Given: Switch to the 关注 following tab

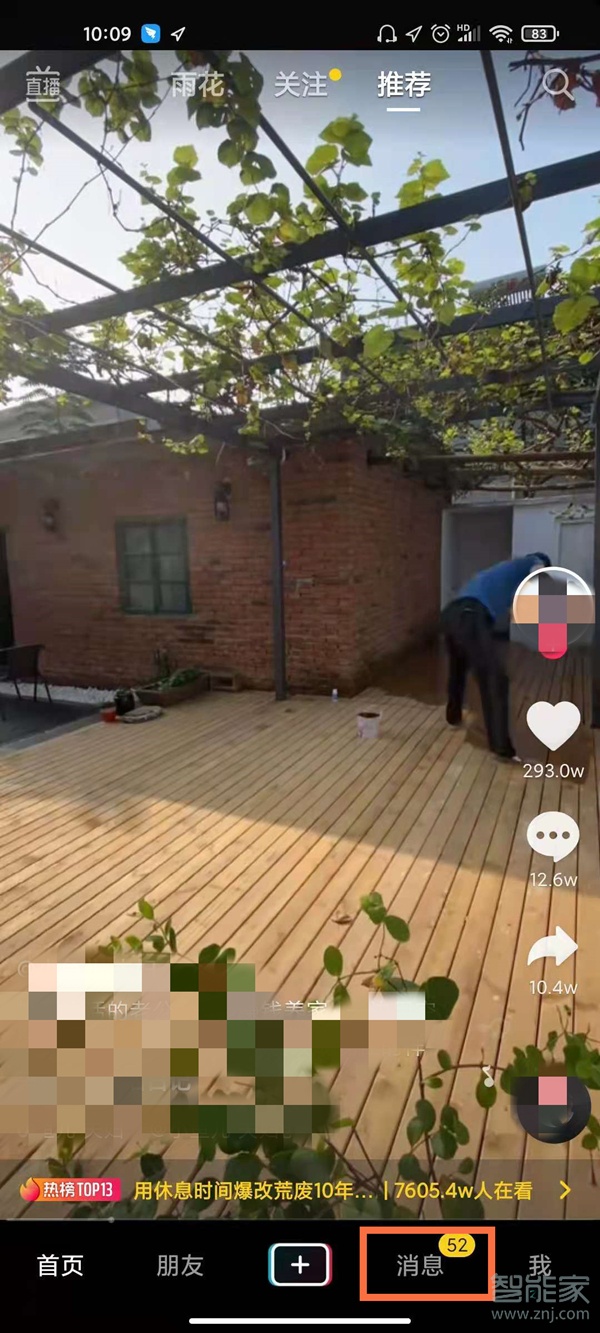Looking at the screenshot, I should pyautogui.click(x=303, y=86).
